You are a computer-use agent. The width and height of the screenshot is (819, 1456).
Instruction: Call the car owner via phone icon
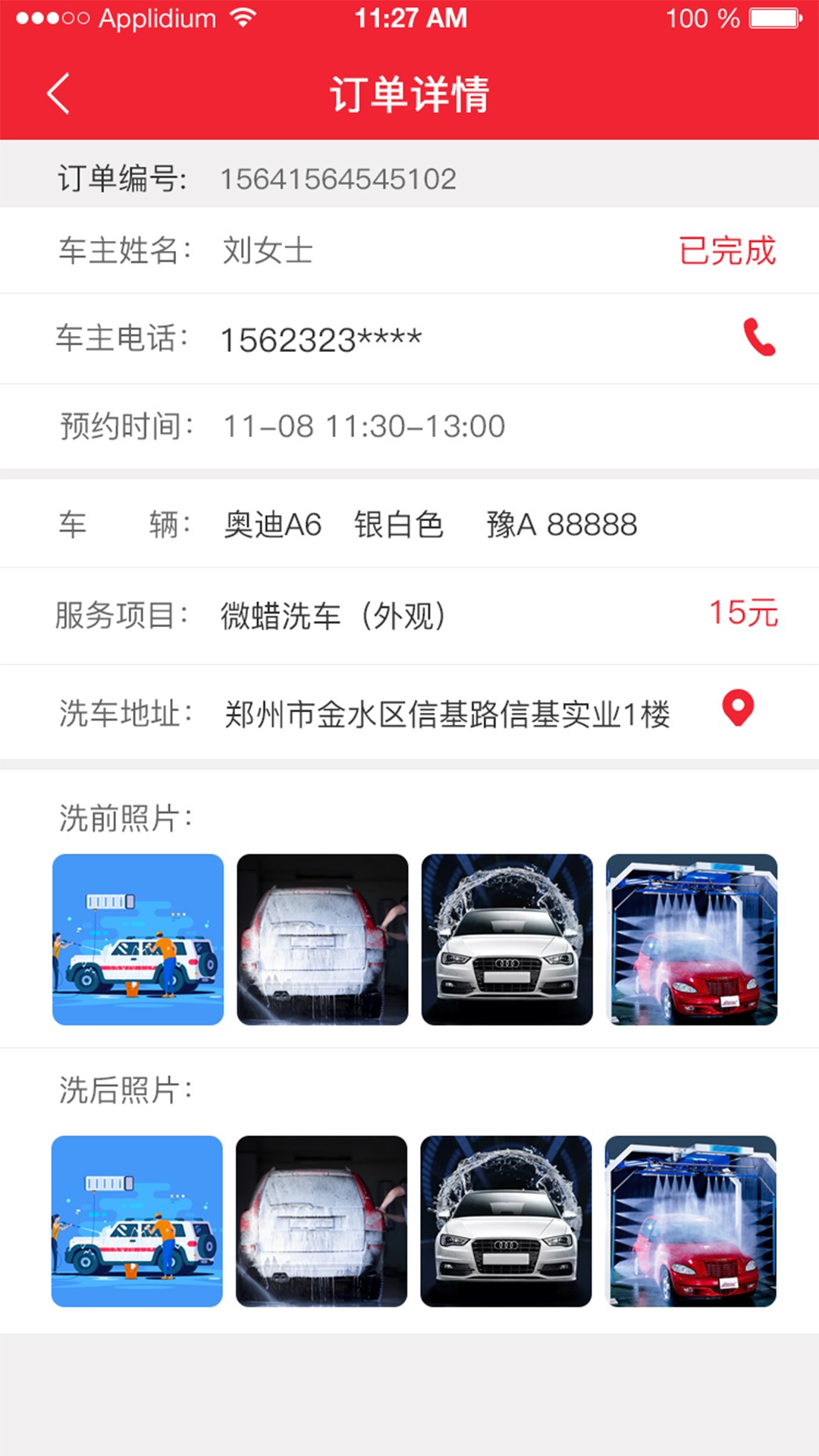pyautogui.click(x=758, y=337)
